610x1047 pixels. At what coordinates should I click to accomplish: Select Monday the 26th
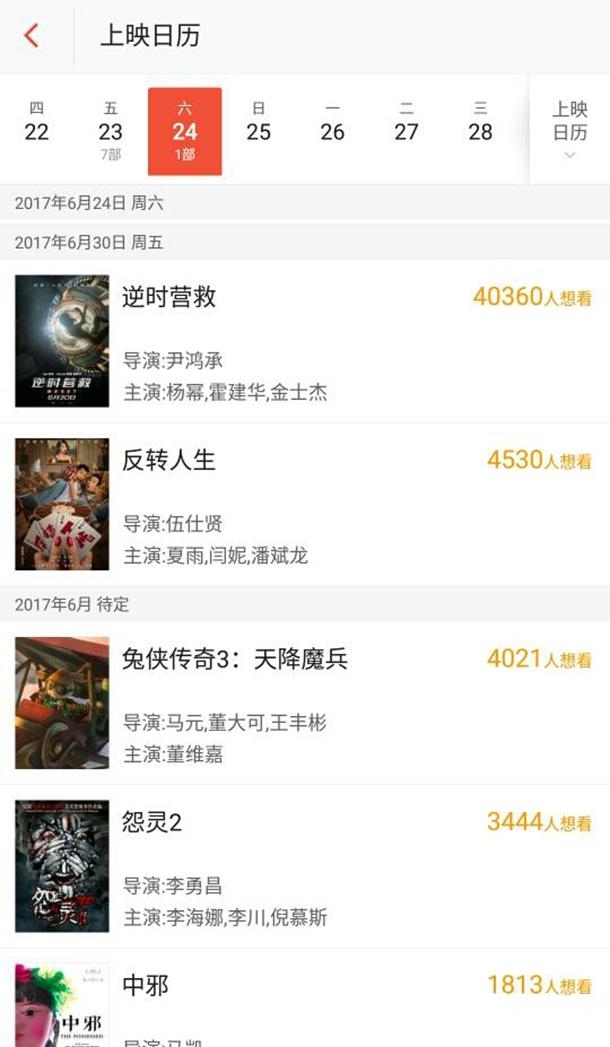pos(333,123)
